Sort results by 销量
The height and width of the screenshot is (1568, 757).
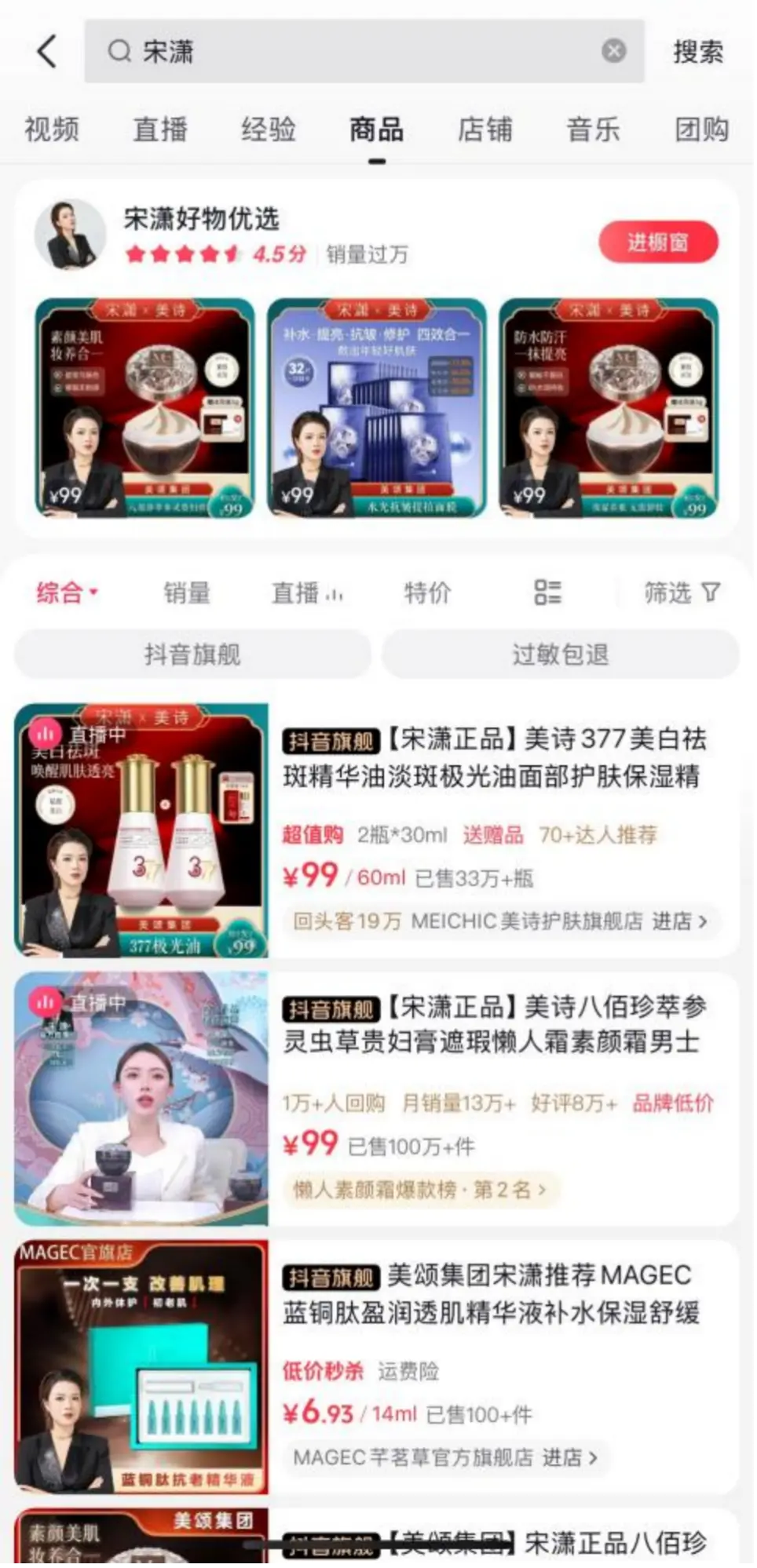[187, 593]
